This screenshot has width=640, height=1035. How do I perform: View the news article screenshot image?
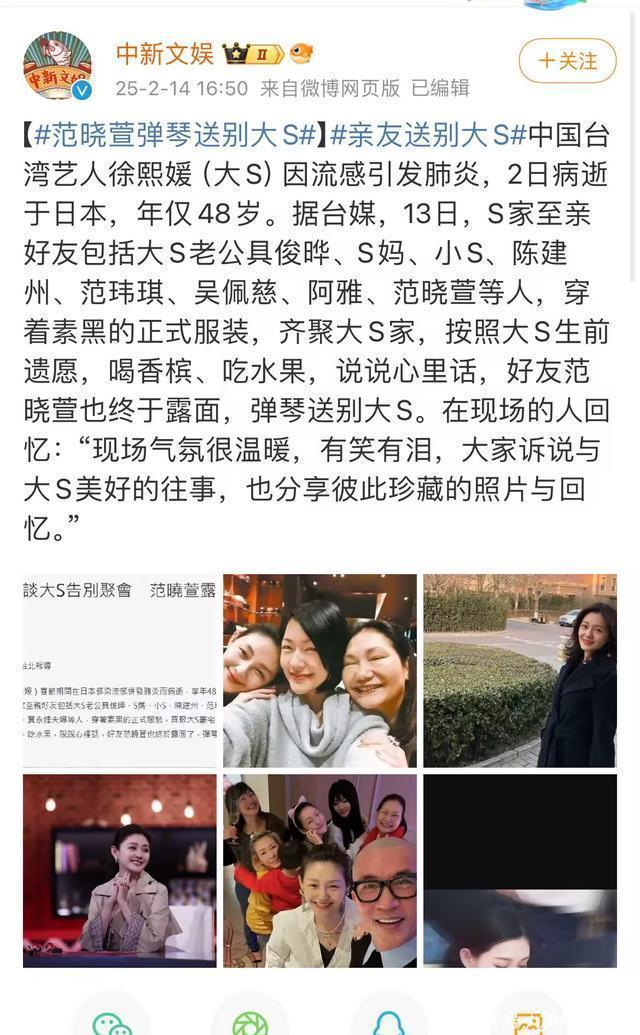tap(120, 670)
